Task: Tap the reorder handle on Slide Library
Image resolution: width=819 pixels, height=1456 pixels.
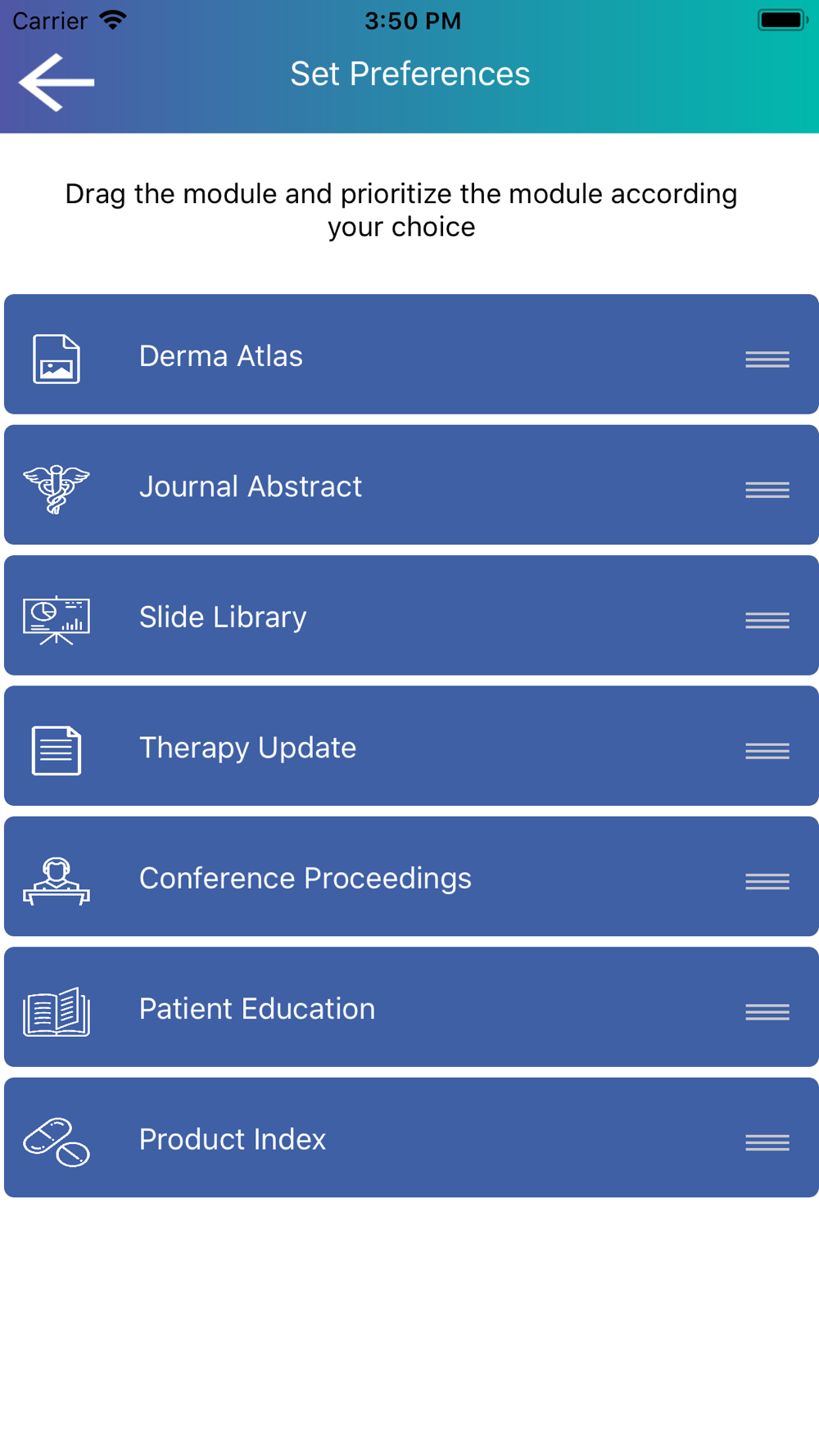Action: click(767, 620)
